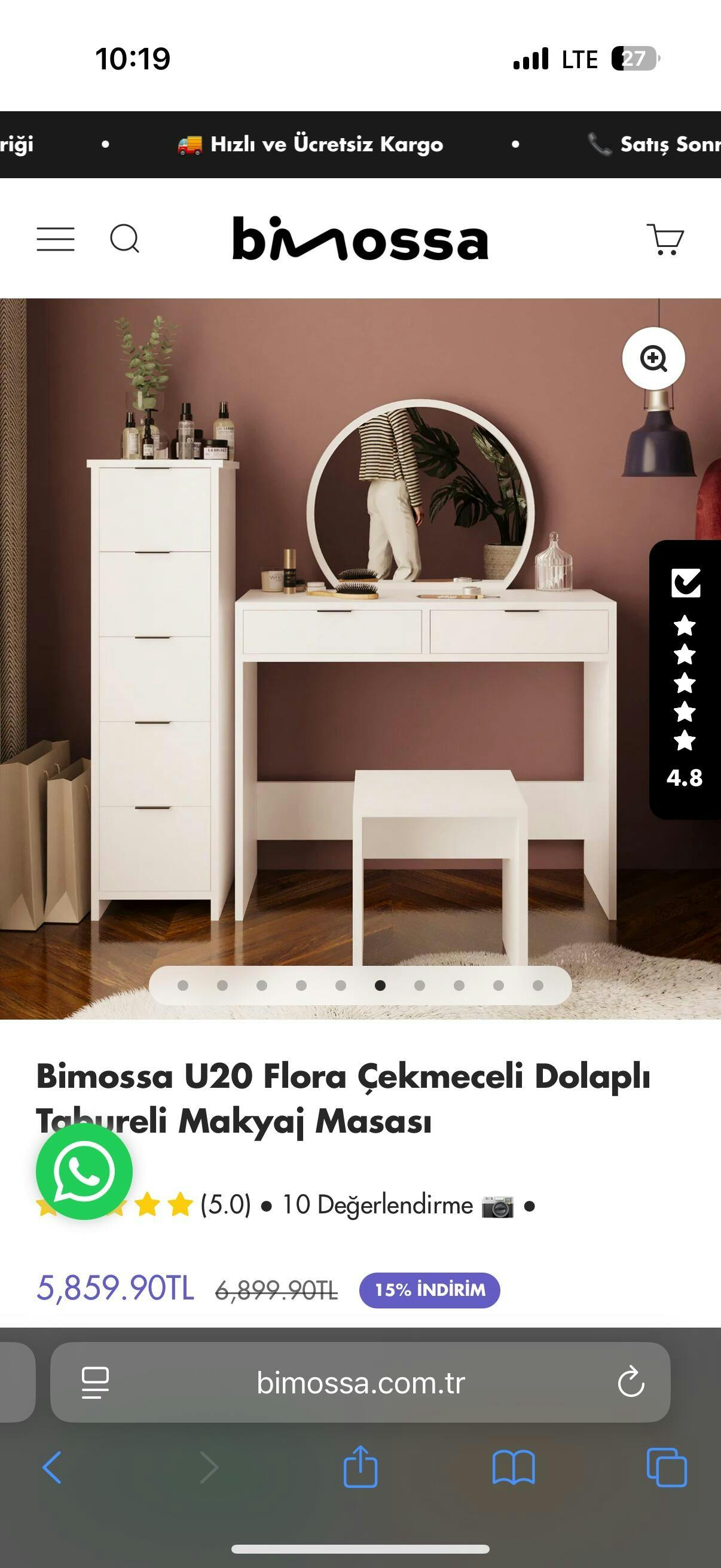
Task: Go to the Bimossa homepage logo
Action: pyautogui.click(x=360, y=239)
